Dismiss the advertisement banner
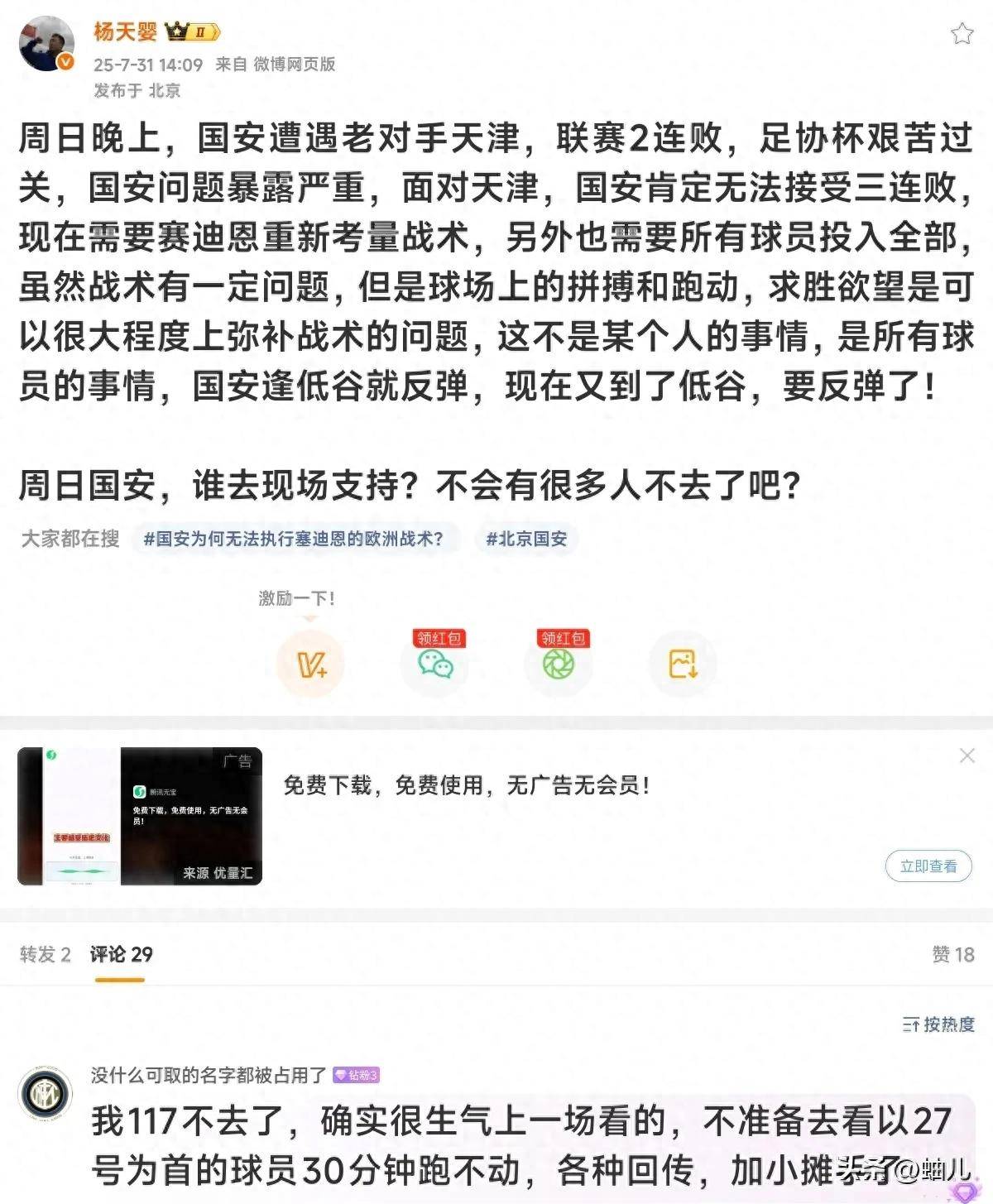Image resolution: width=993 pixels, height=1204 pixels. tap(967, 755)
